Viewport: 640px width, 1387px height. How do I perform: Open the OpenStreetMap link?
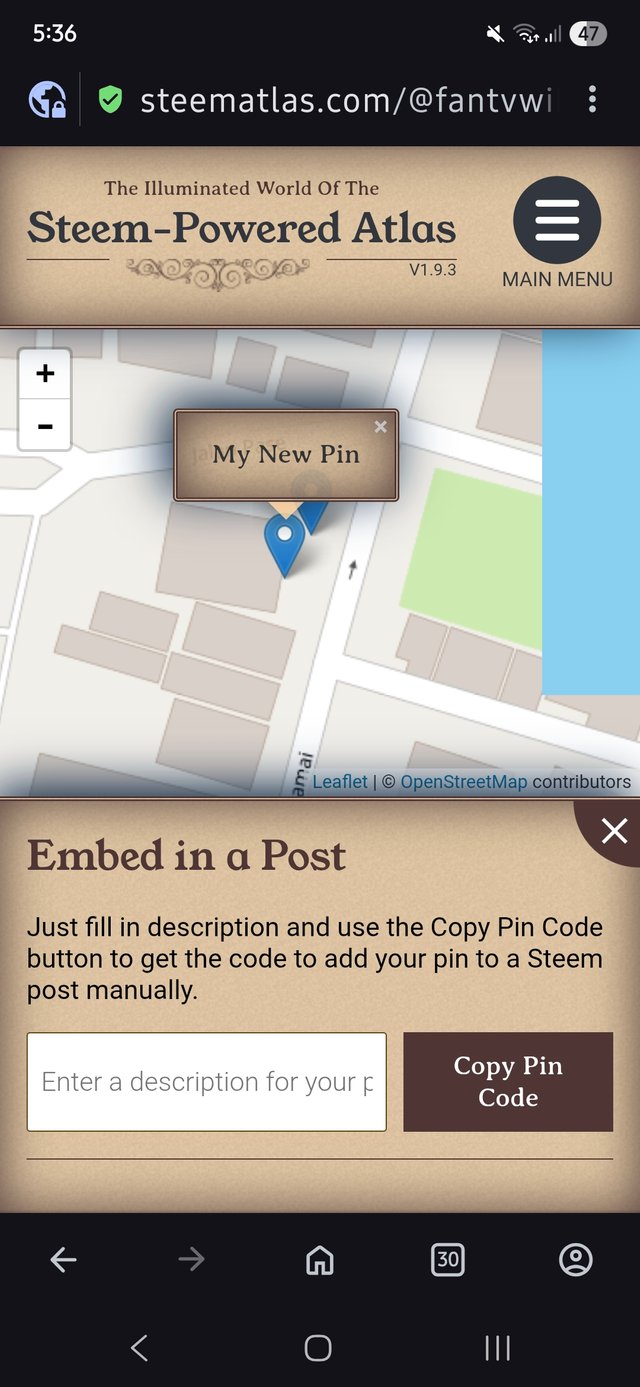click(463, 782)
